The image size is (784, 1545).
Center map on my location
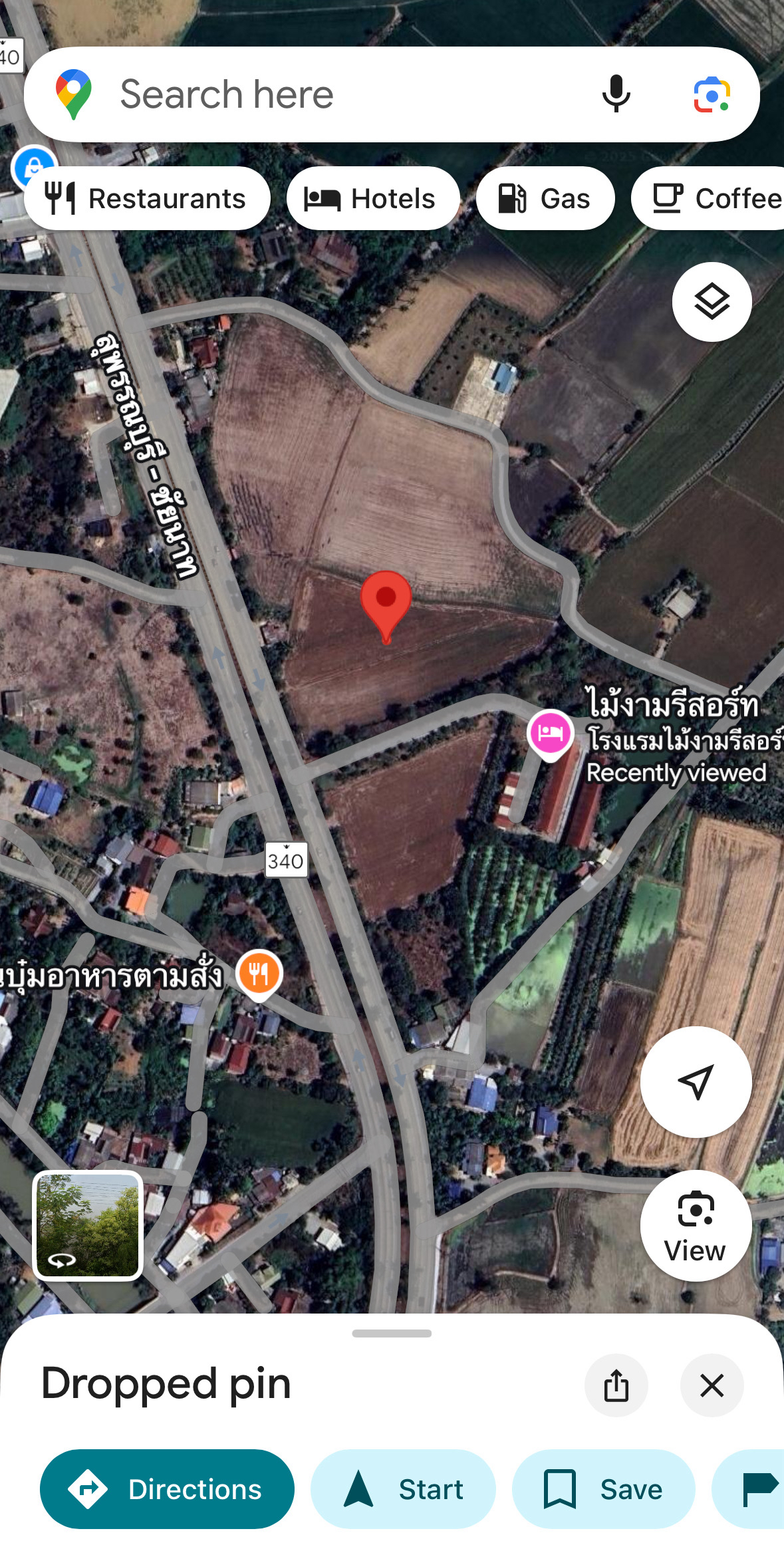tap(696, 1082)
